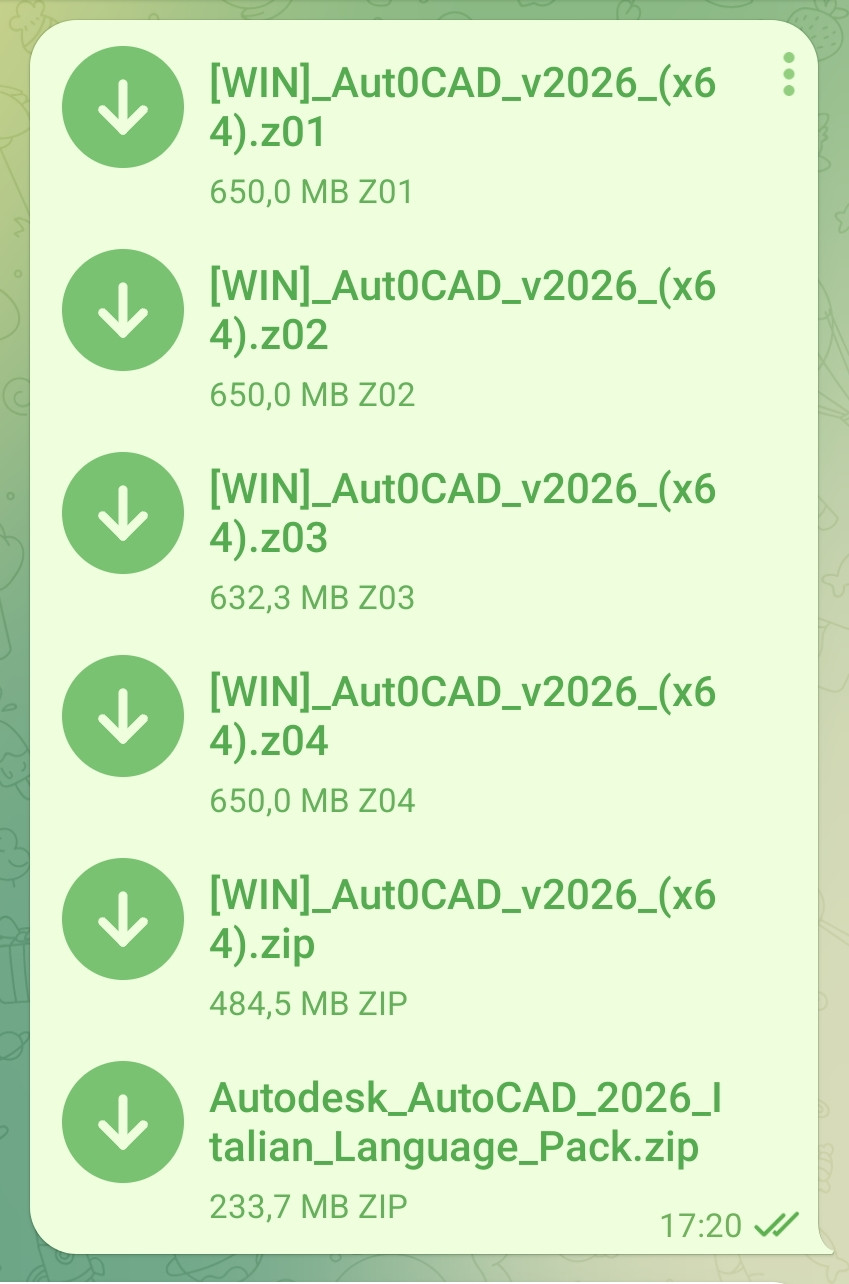Download the .z01 archive part

pos(123,107)
